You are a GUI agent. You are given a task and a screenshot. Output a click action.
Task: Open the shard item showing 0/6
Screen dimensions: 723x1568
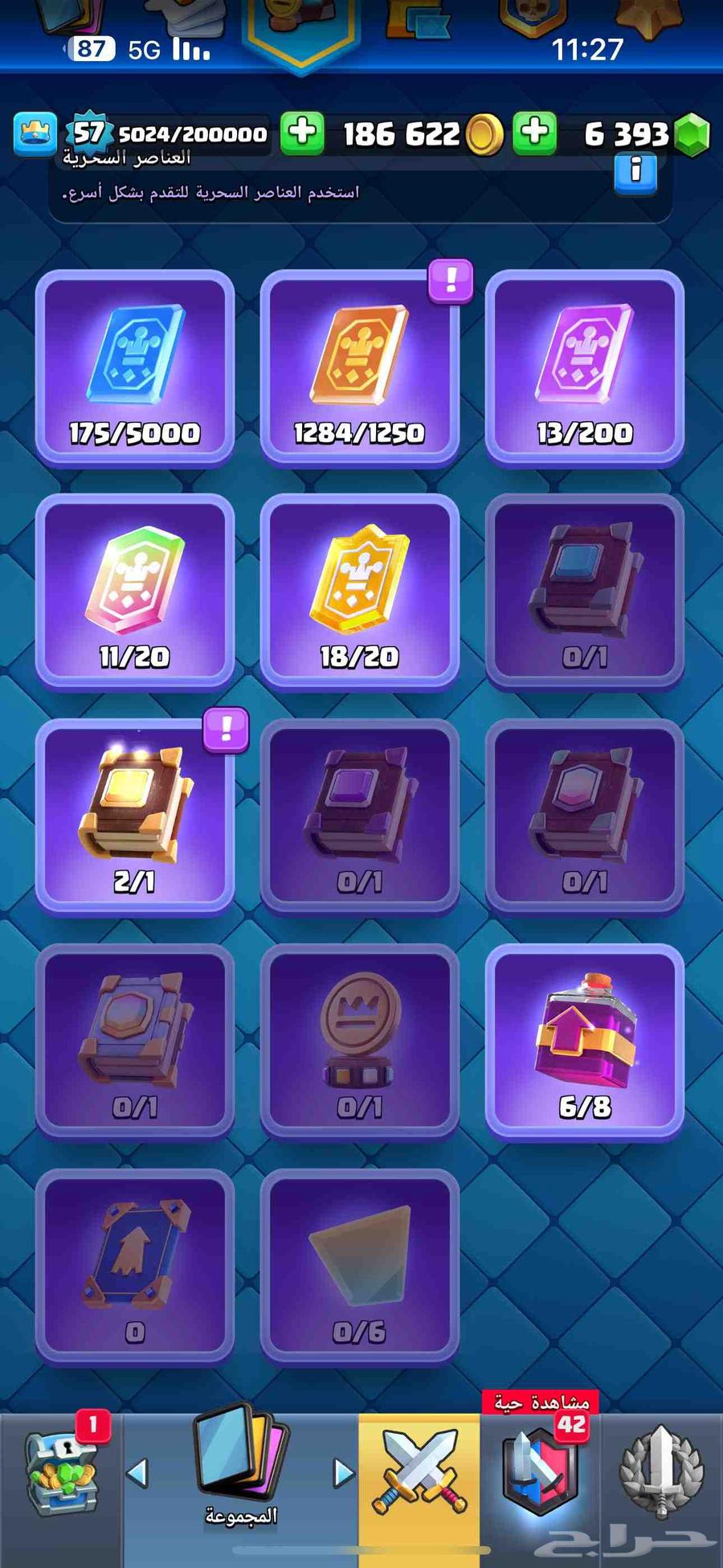pos(359,1267)
